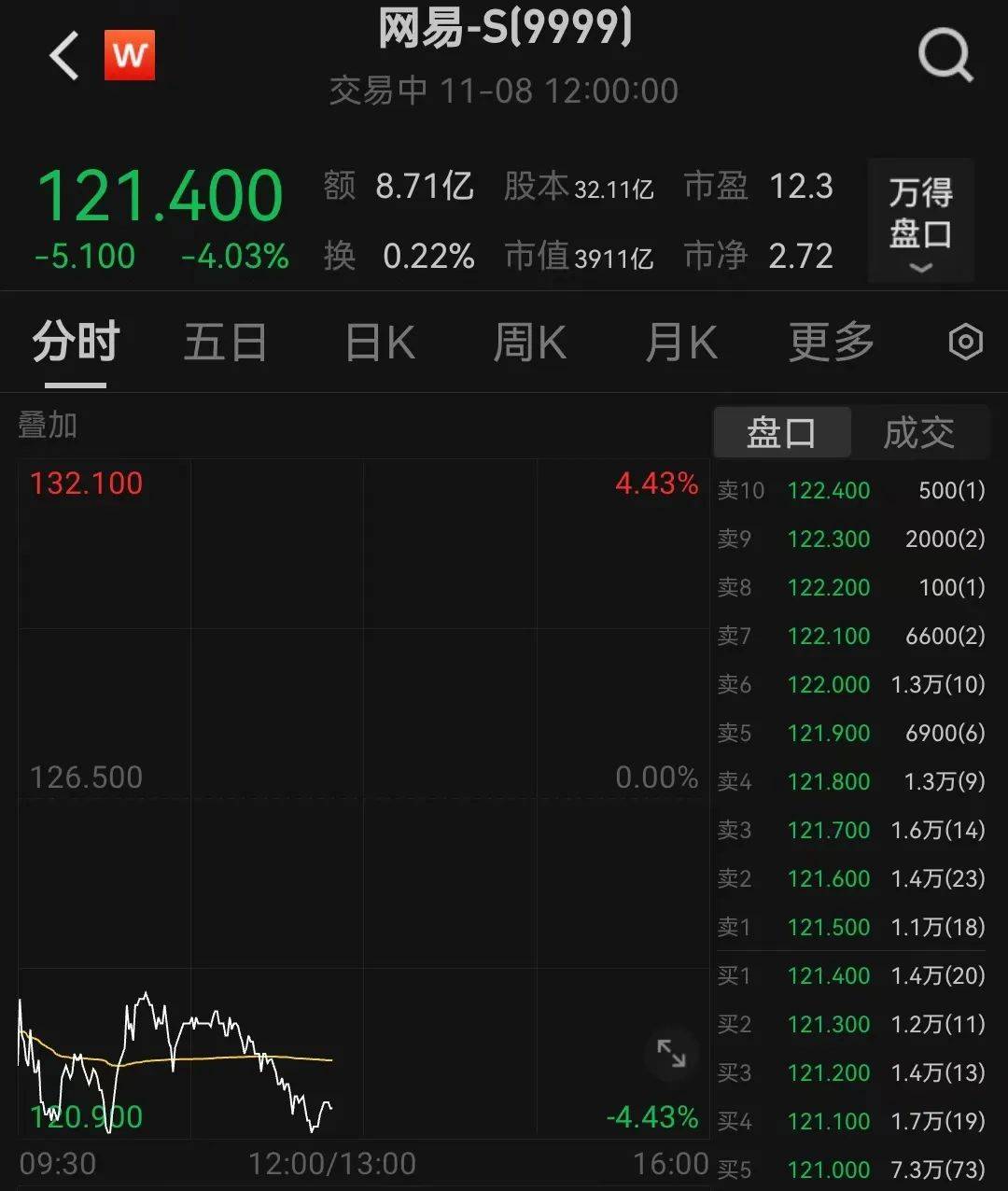Expand chart to fullscreen
Image resolution: width=1008 pixels, height=1191 pixels.
point(671,1052)
